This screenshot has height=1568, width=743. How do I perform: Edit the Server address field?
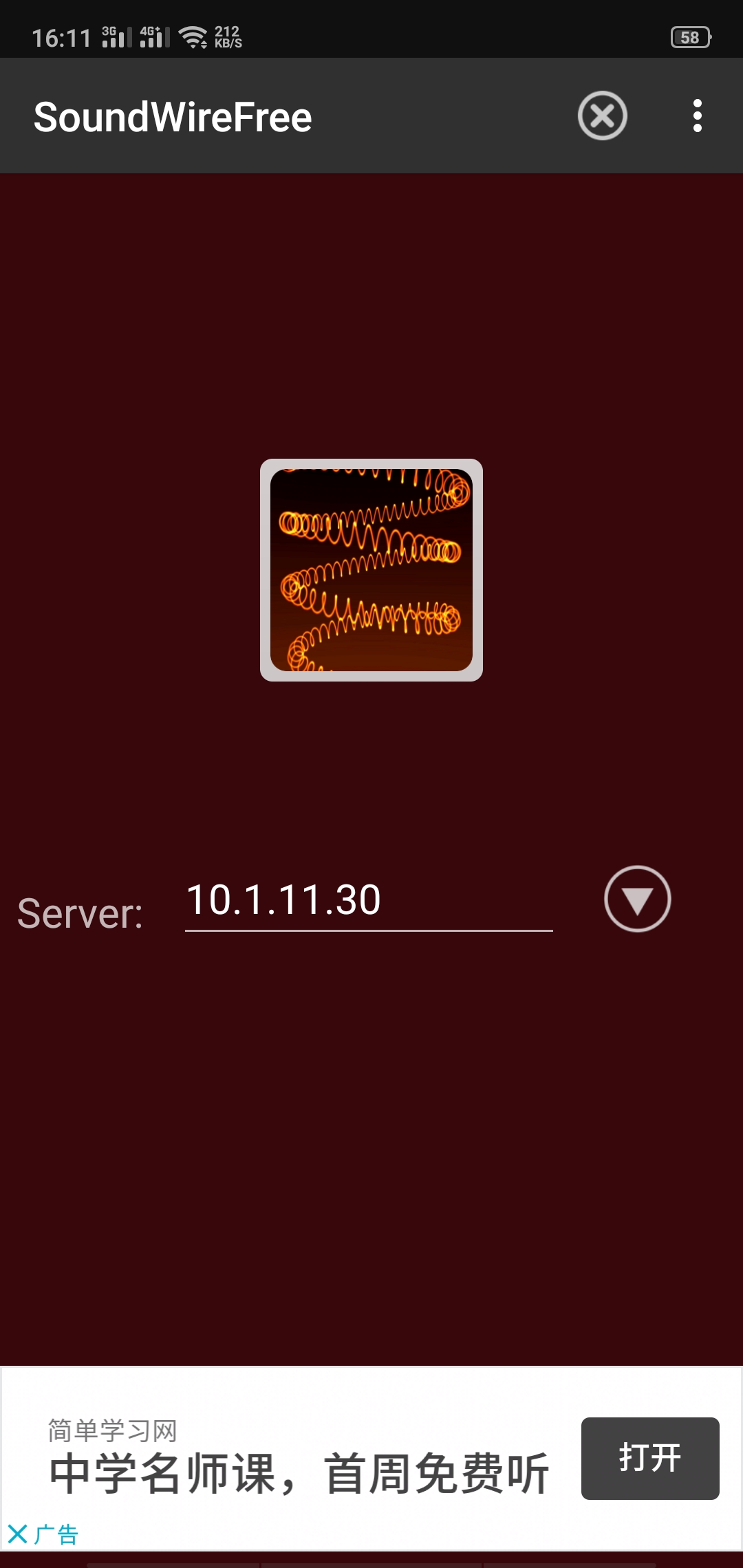pos(368,901)
